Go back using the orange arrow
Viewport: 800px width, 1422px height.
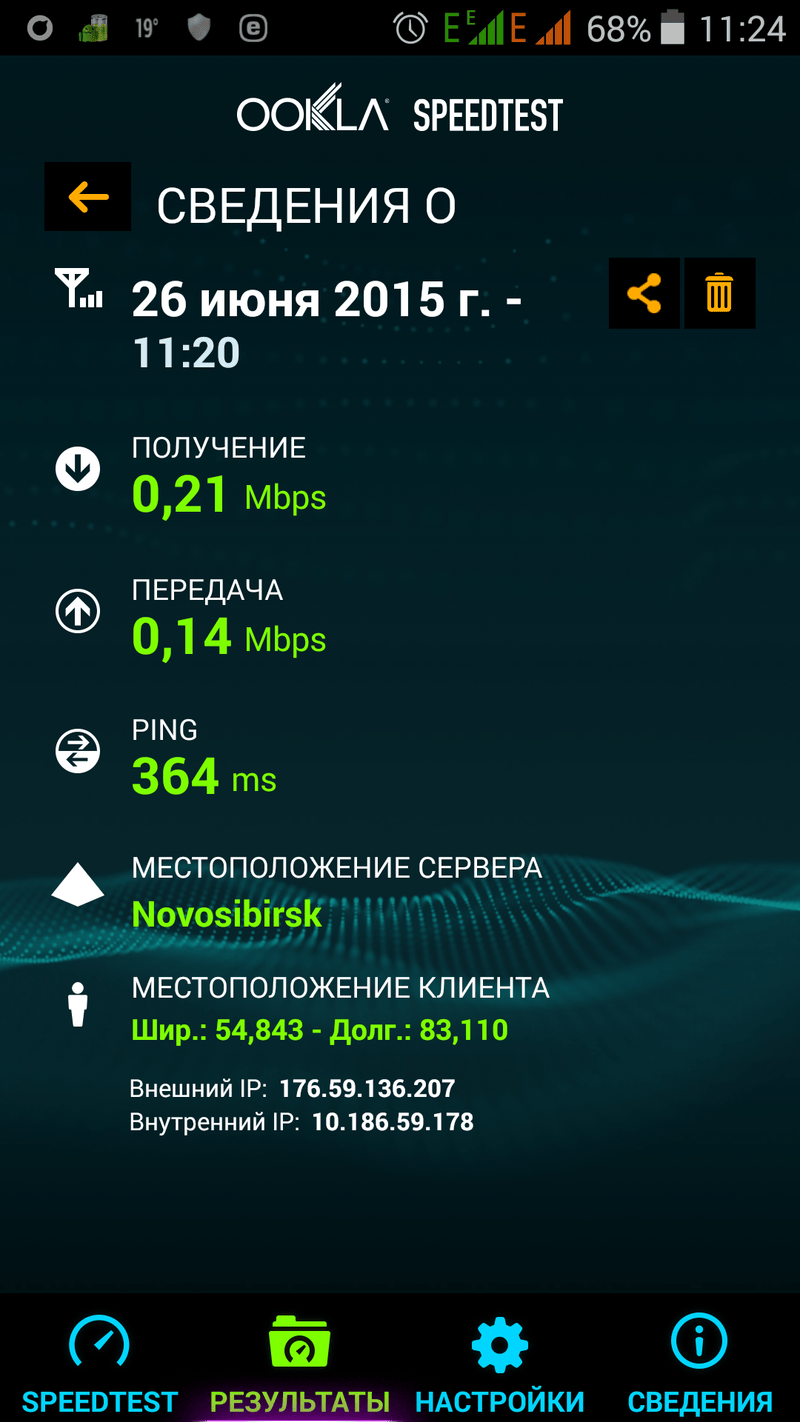pos(88,197)
